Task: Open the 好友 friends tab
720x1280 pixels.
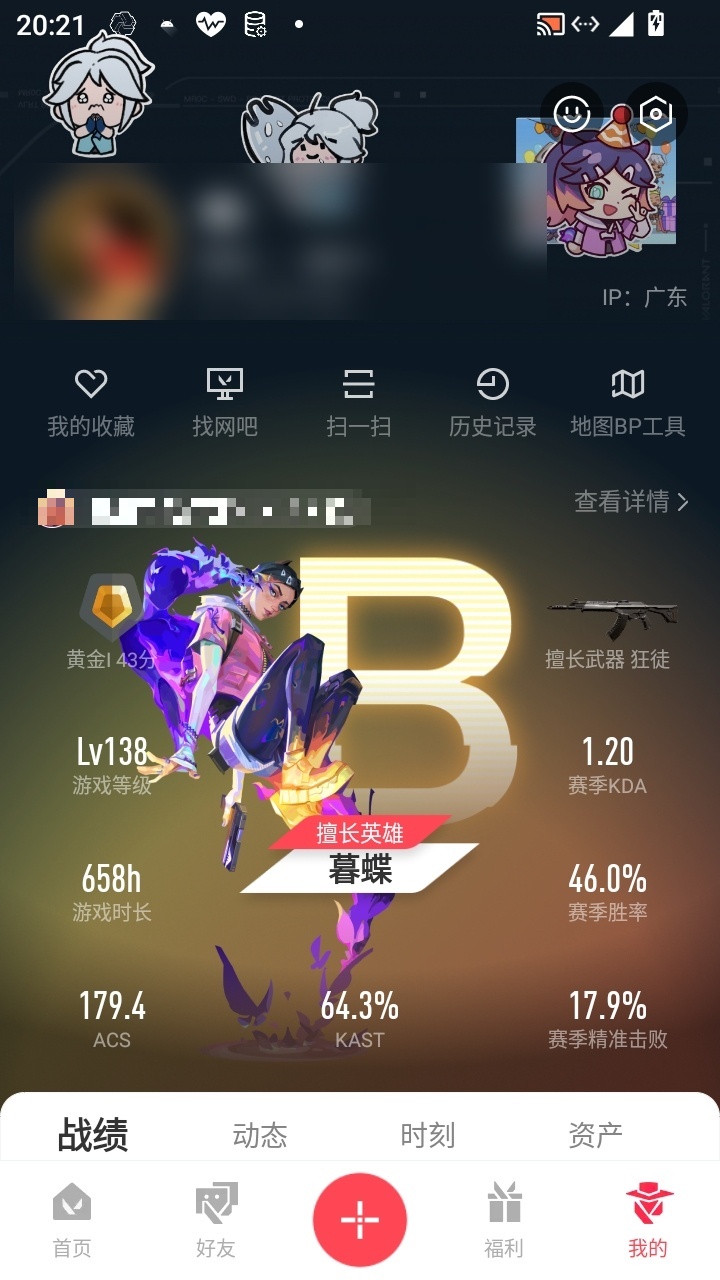Action: [x=216, y=1220]
